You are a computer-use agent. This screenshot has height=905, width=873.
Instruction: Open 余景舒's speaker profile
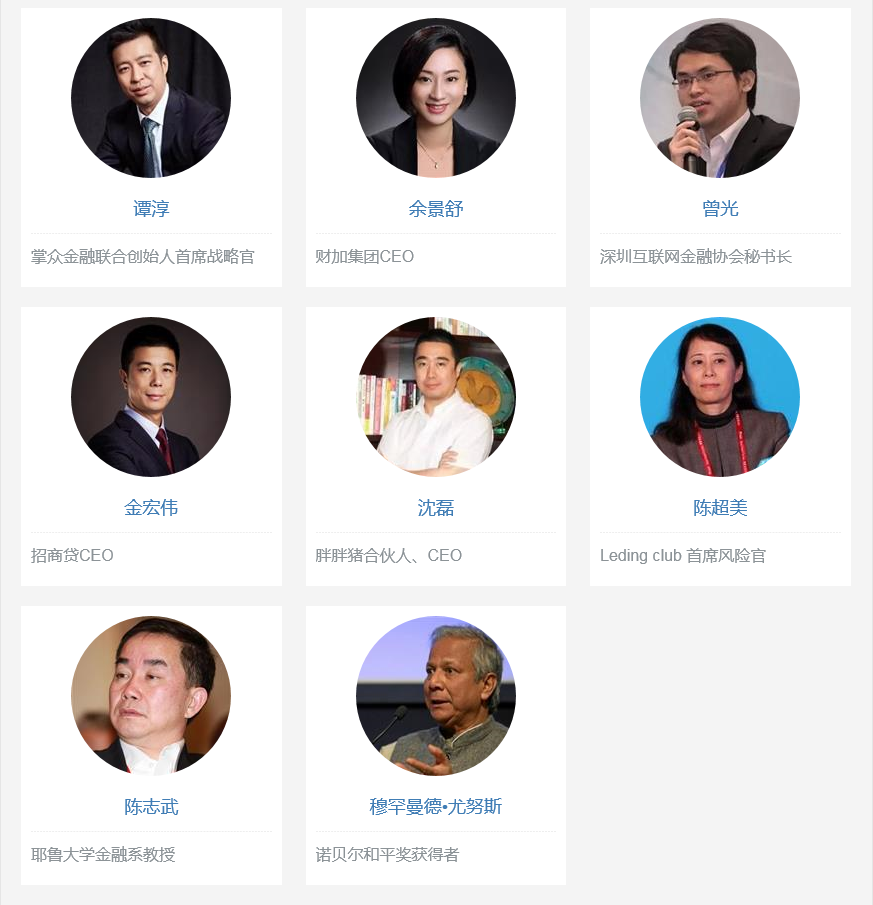pyautogui.click(x=436, y=209)
